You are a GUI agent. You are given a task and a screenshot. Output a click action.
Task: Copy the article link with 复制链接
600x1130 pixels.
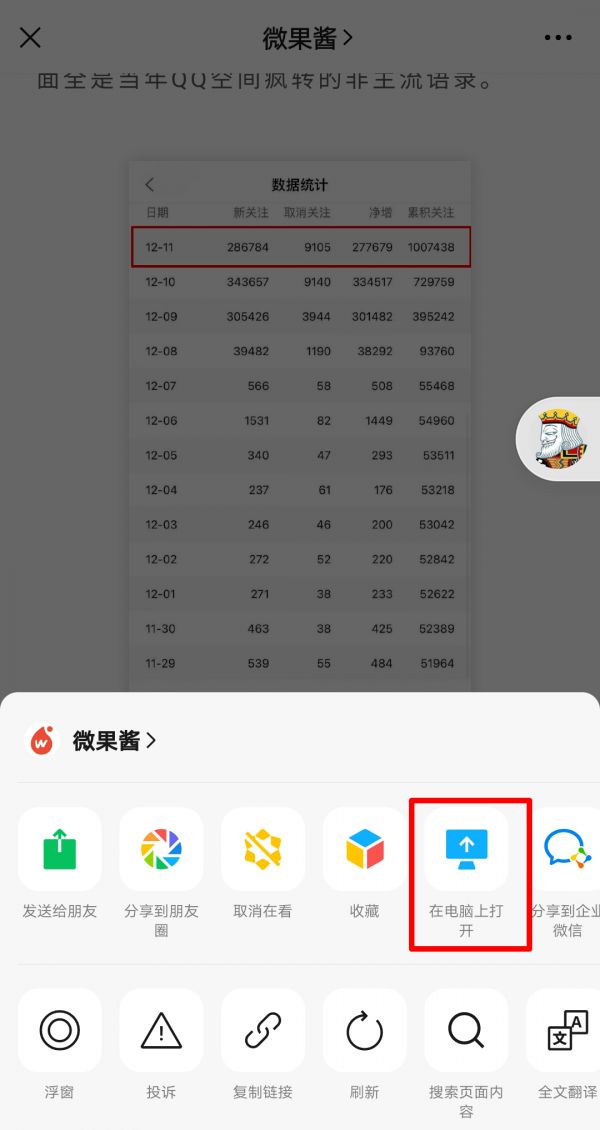pos(263,1031)
